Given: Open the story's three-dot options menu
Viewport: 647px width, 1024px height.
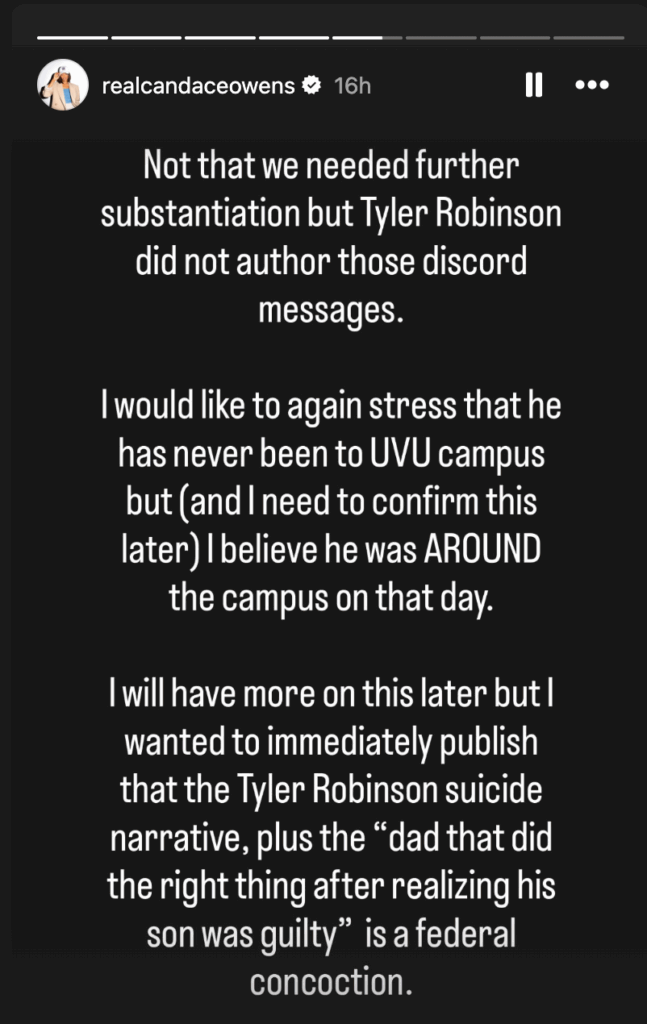Looking at the screenshot, I should coord(592,86).
